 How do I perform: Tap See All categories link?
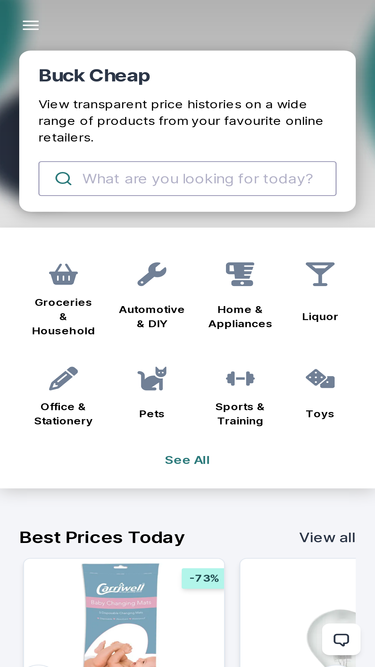(188, 460)
